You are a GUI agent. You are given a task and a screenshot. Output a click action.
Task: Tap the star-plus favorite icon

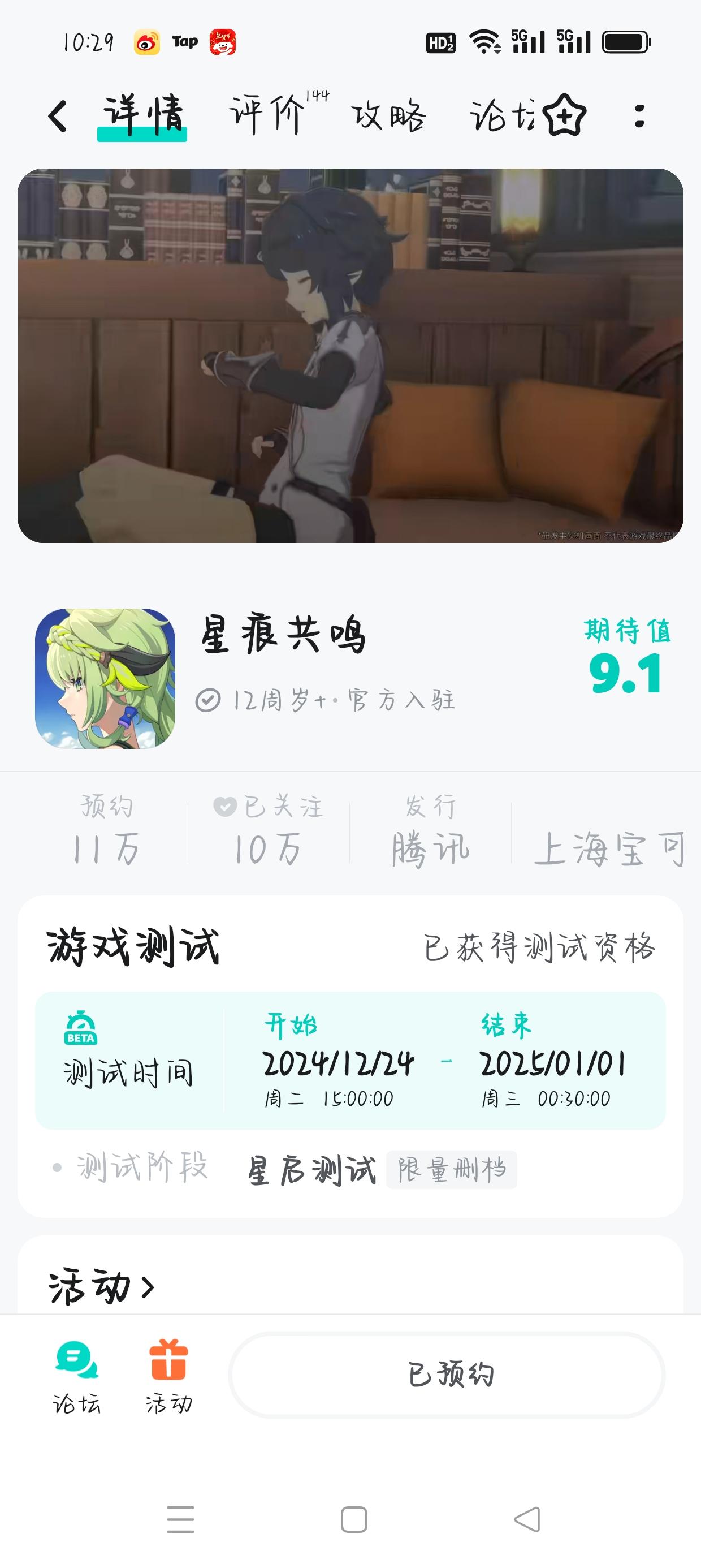pos(565,115)
